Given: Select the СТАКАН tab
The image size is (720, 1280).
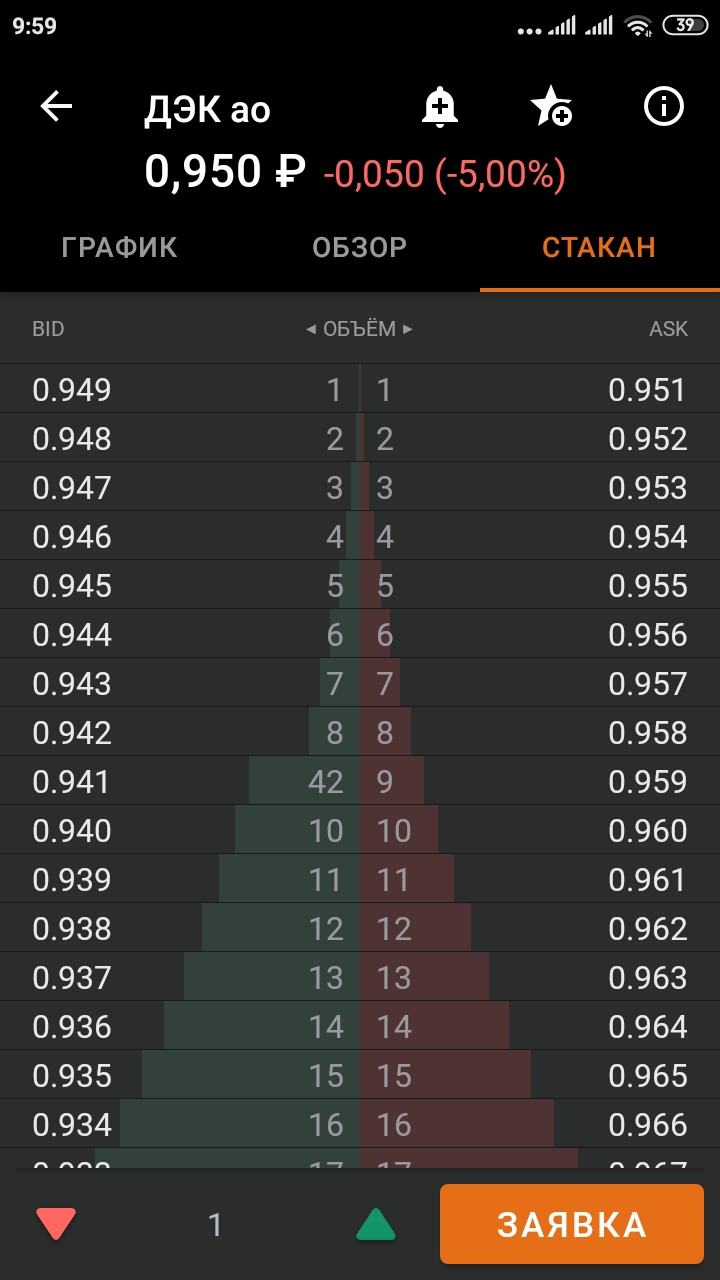Looking at the screenshot, I should coord(598,247).
